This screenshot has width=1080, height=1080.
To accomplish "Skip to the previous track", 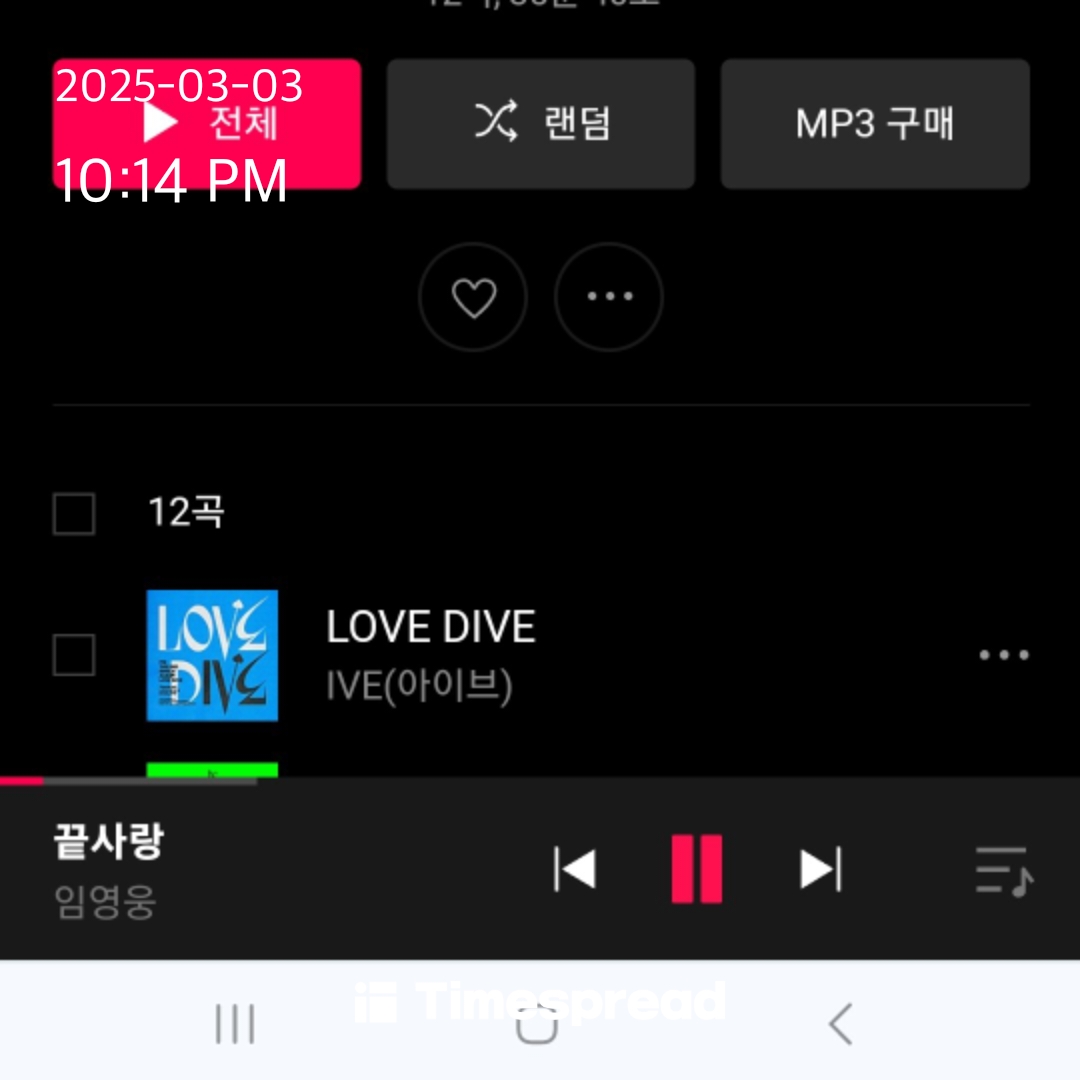I will coord(575,869).
